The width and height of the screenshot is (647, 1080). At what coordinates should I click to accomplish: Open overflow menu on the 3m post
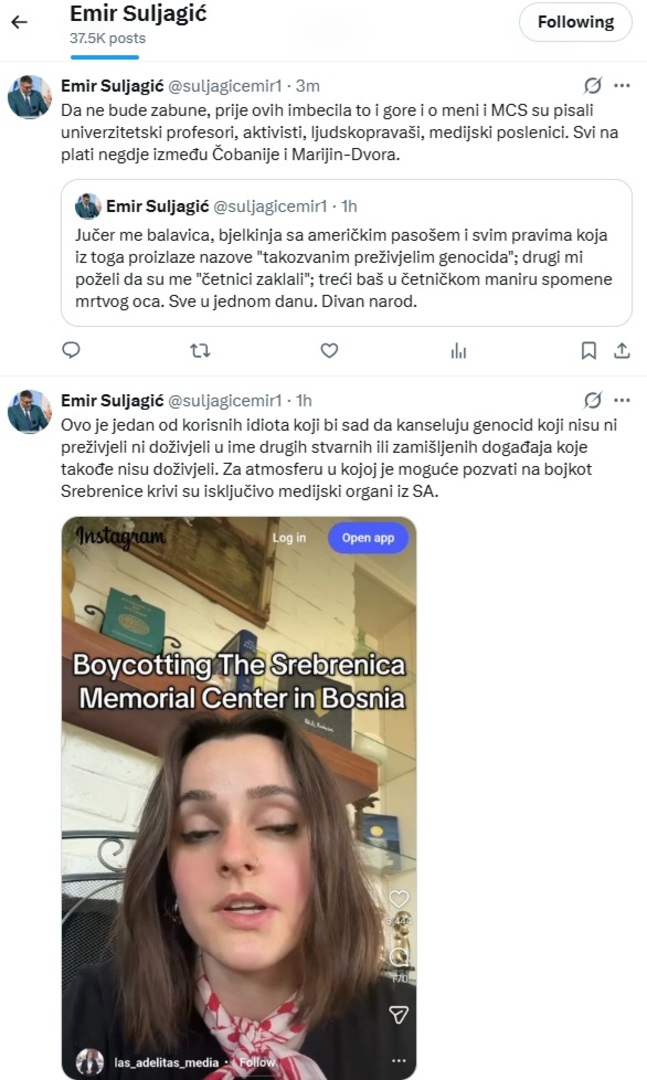tap(622, 86)
